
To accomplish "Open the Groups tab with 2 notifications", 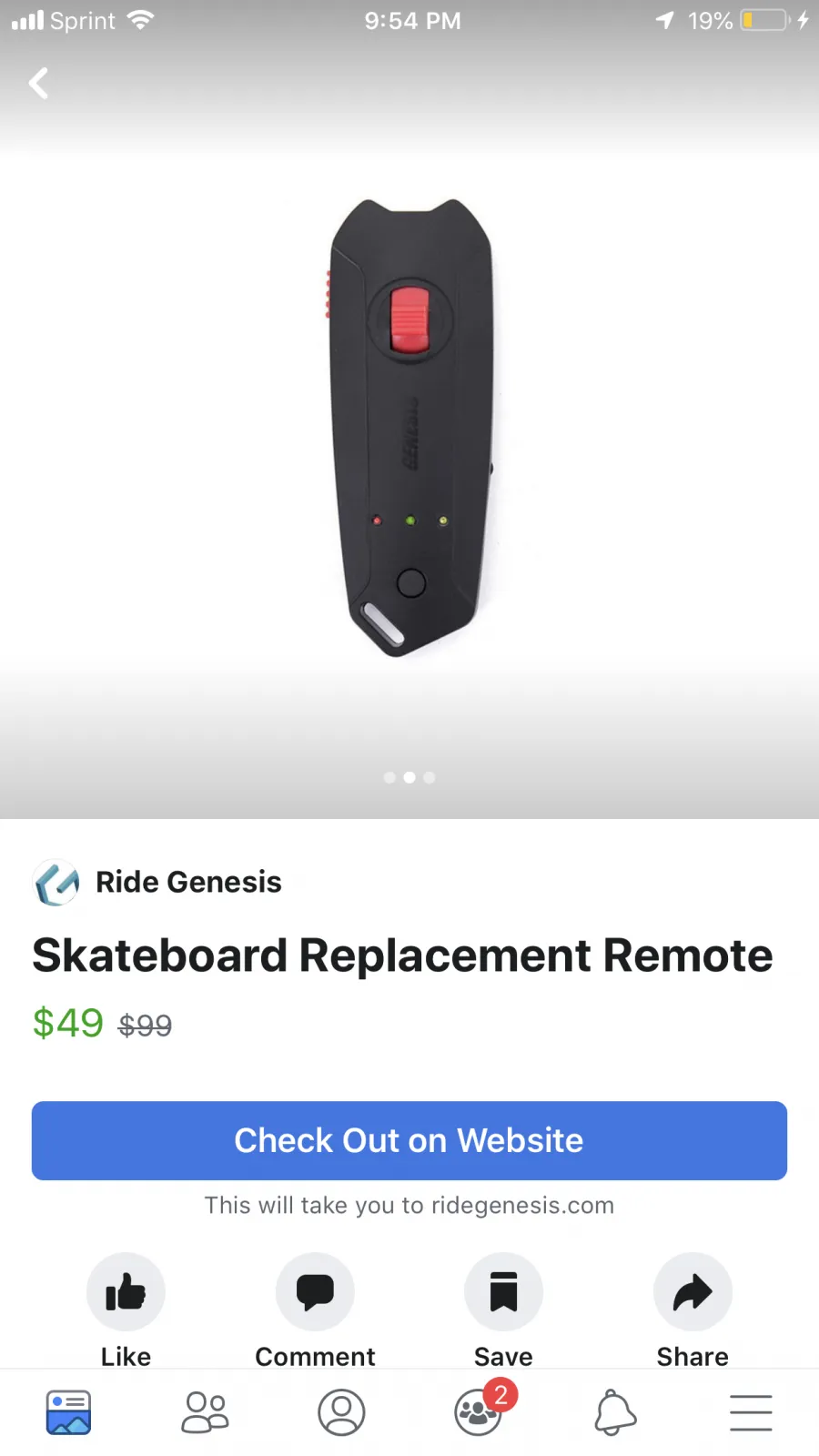I will coord(478,1412).
